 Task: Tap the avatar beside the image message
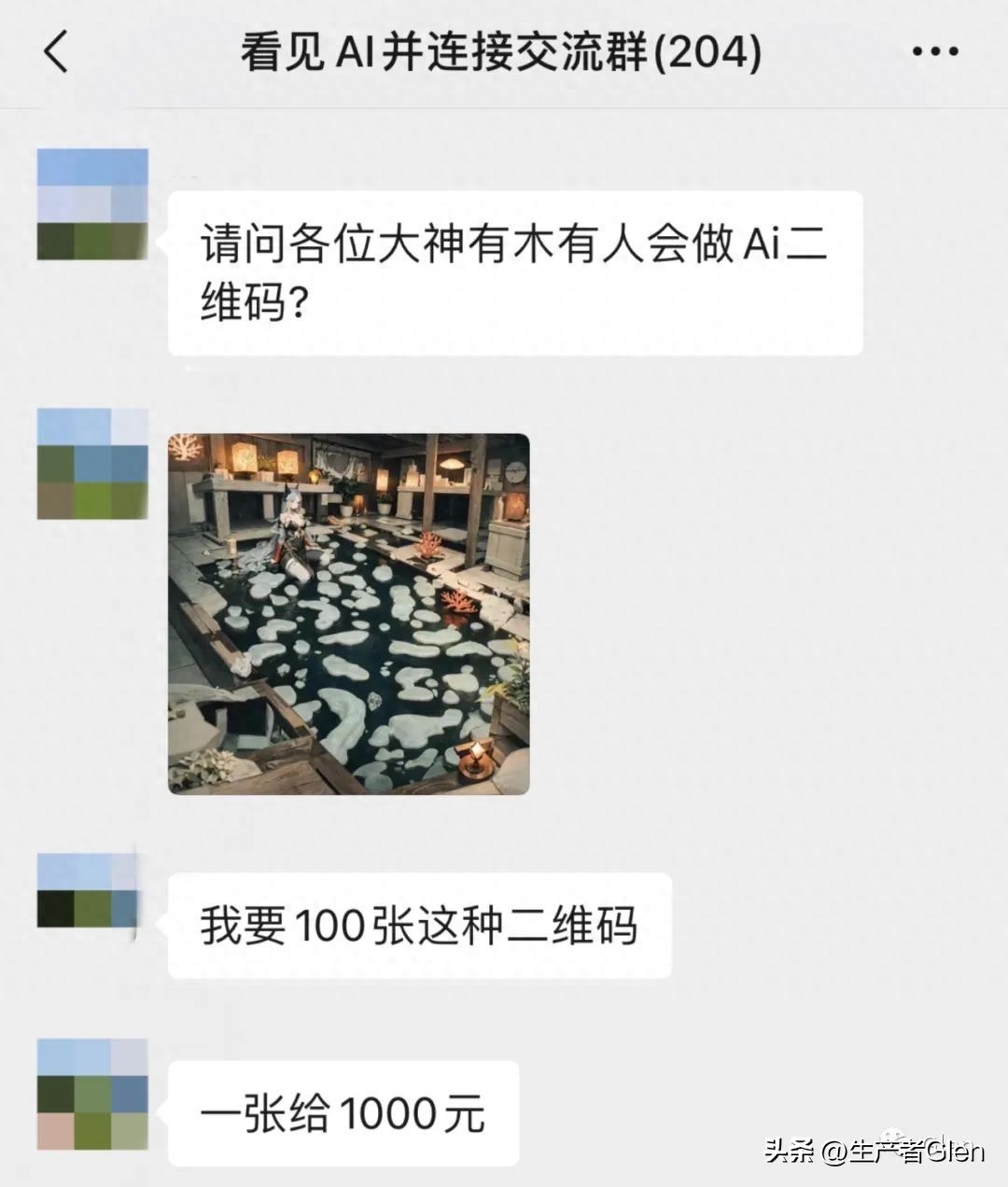click(92, 464)
